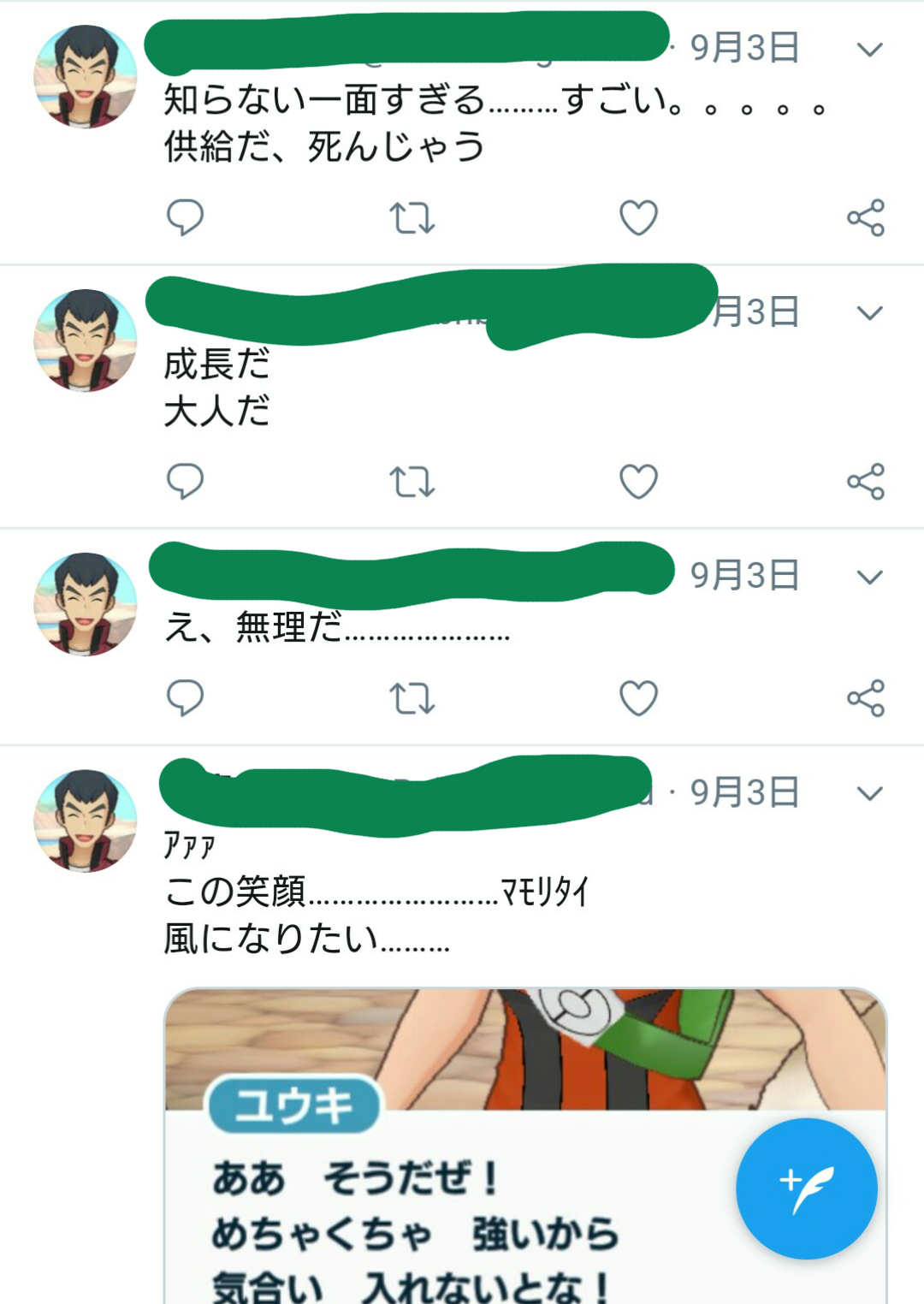The width and height of the screenshot is (924, 1304).
Task: Reply to the 成長だ 大人だ tweet
Action: click(185, 481)
